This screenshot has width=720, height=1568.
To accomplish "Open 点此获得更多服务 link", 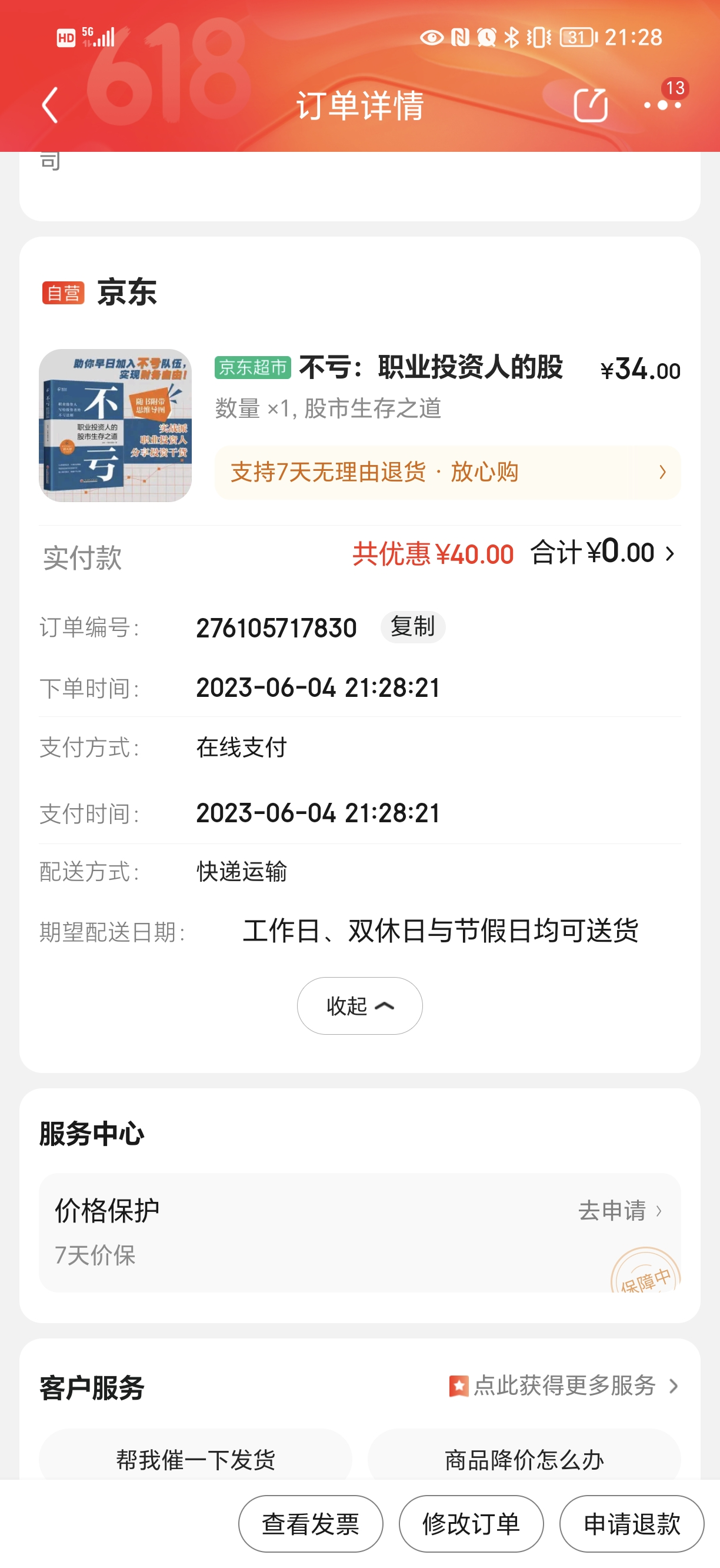I will click(x=564, y=1386).
